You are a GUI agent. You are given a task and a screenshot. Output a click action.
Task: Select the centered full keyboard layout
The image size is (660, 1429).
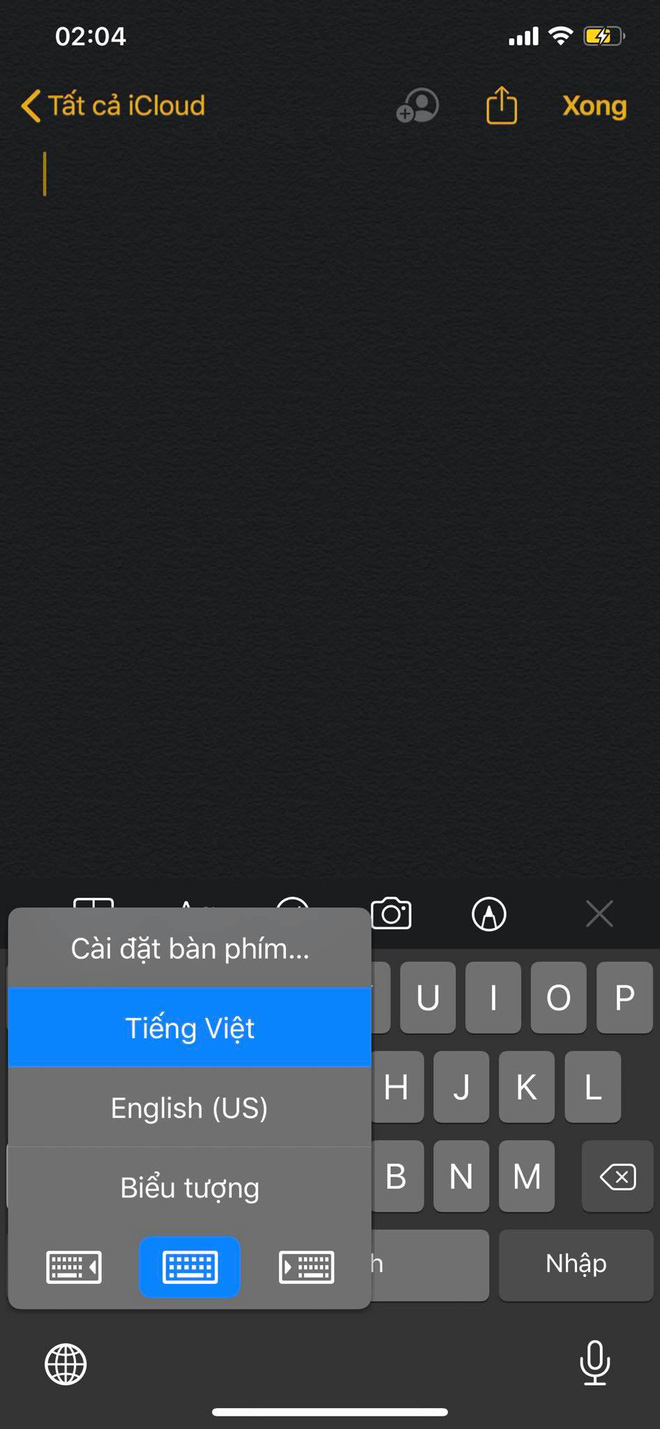click(x=190, y=1267)
